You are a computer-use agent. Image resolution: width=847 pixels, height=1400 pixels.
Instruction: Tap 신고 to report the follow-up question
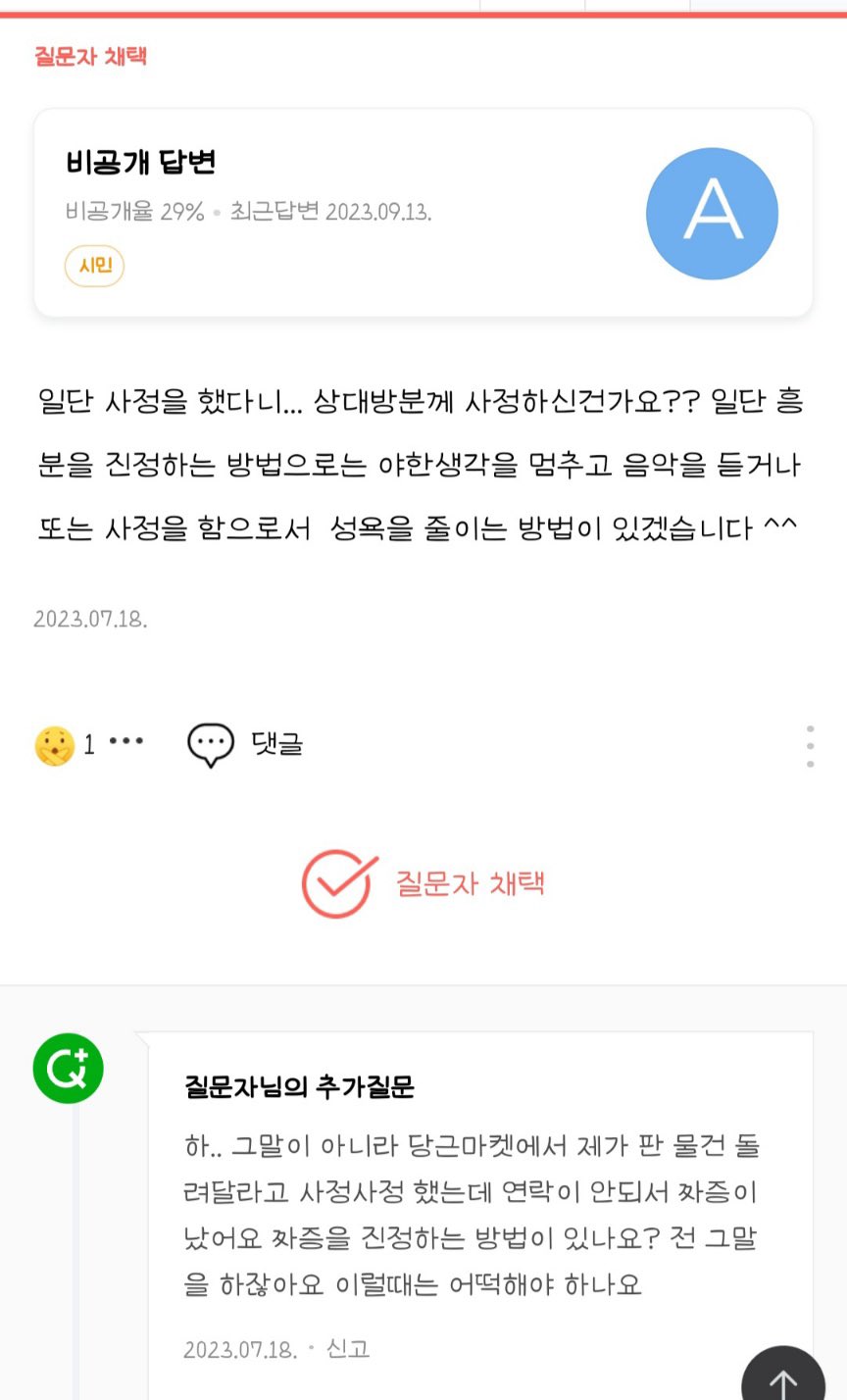[x=347, y=1349]
